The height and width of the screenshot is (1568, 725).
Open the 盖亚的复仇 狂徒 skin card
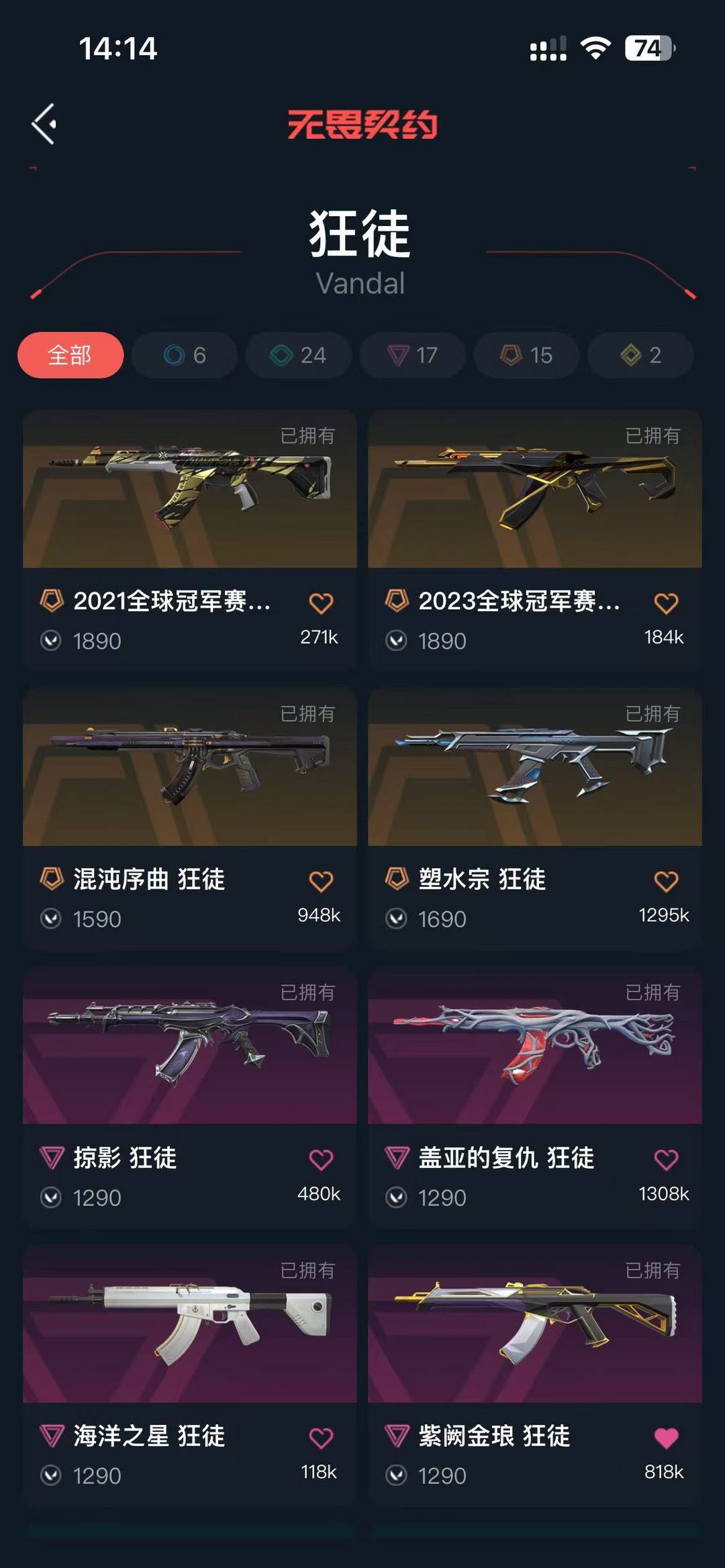[535, 1096]
